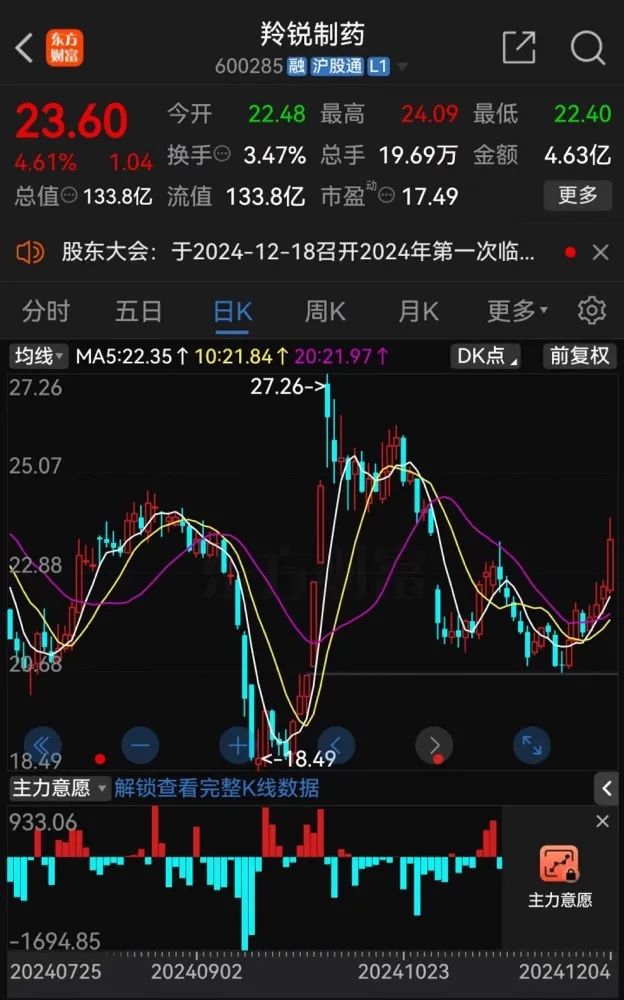The height and width of the screenshot is (1000, 624).
Task: Tap the 更多 button for more quote data
Action: click(x=577, y=195)
